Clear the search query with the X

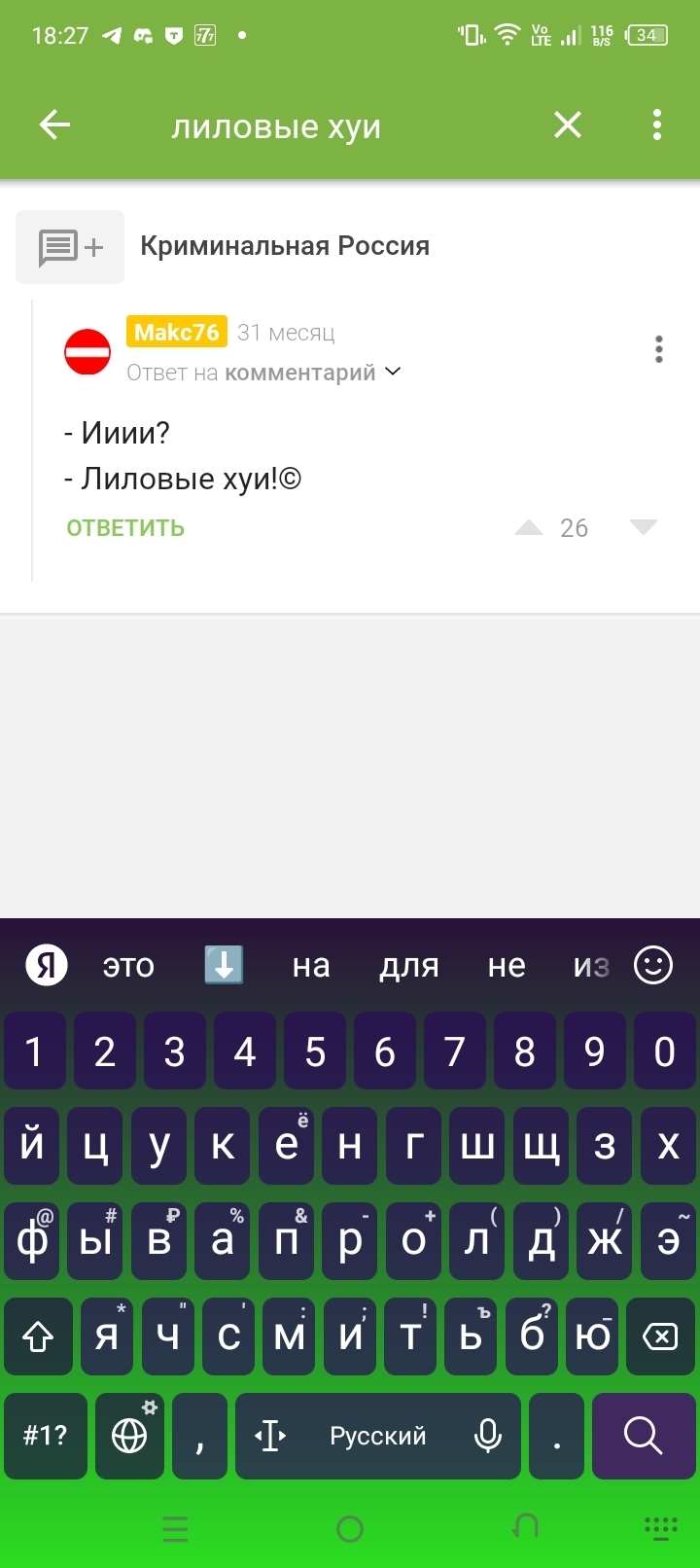click(x=568, y=125)
